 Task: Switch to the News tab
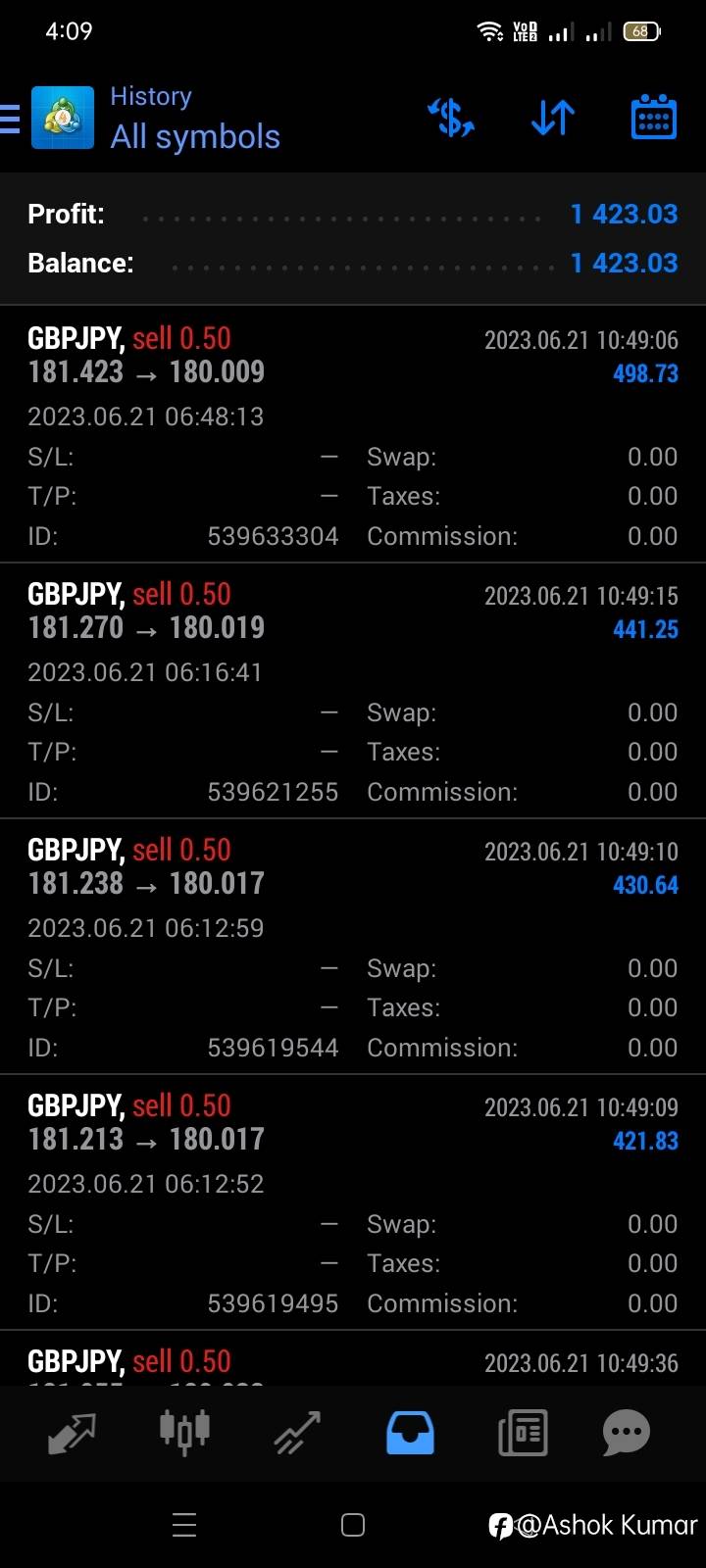point(523,1433)
